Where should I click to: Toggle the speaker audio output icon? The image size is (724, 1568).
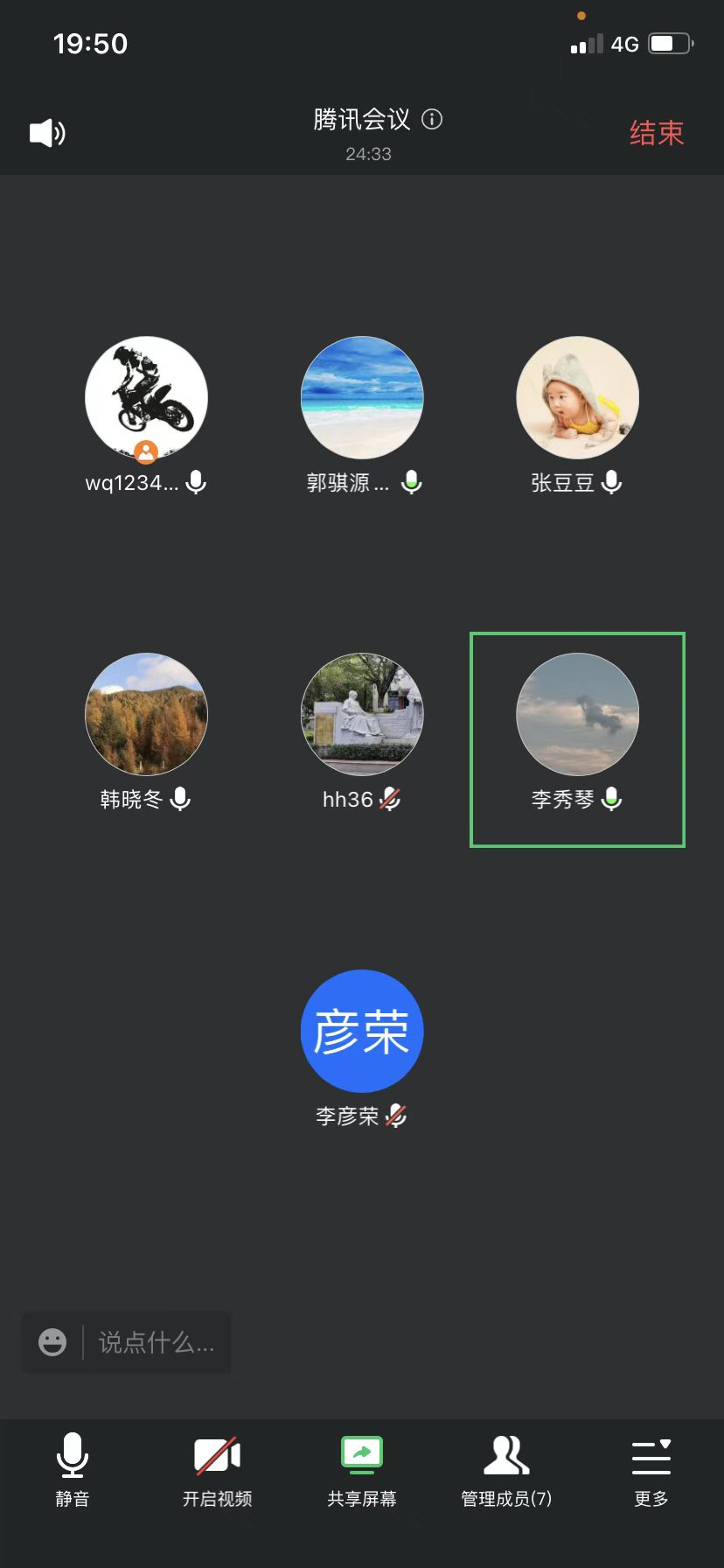click(47, 133)
